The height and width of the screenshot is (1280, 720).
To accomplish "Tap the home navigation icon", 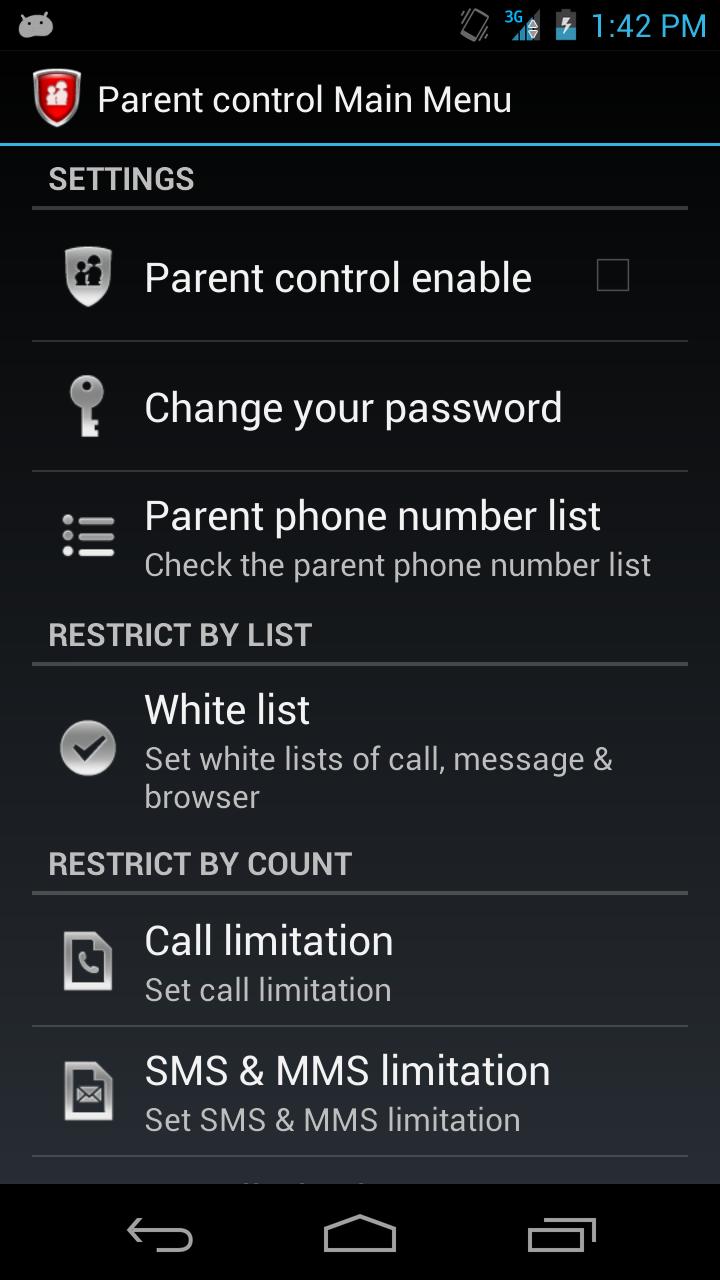I will [360, 1237].
